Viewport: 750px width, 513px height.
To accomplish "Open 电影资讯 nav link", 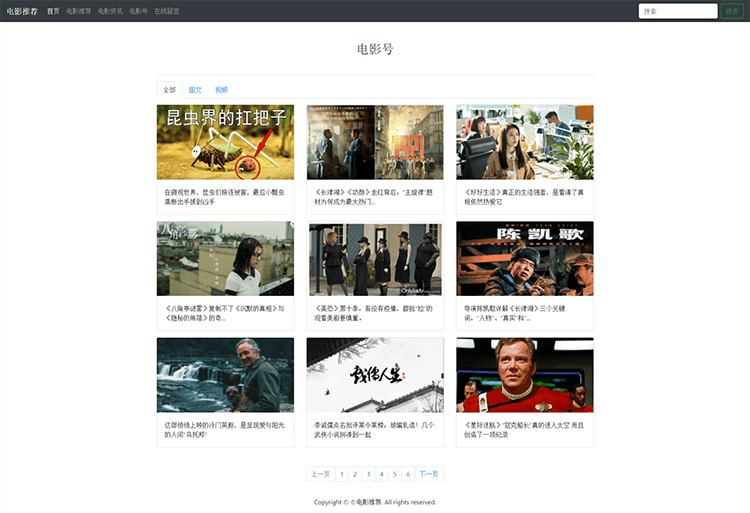I will click(110, 11).
